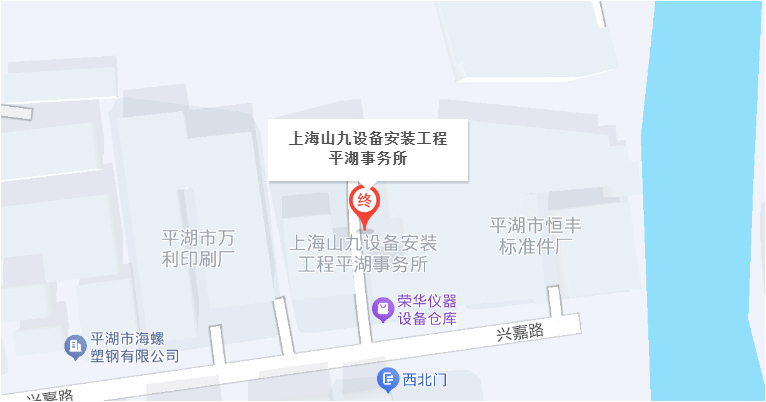
Task: Open the 平湖市海螺塑钢有限公司 map marker
Action: pos(75,347)
